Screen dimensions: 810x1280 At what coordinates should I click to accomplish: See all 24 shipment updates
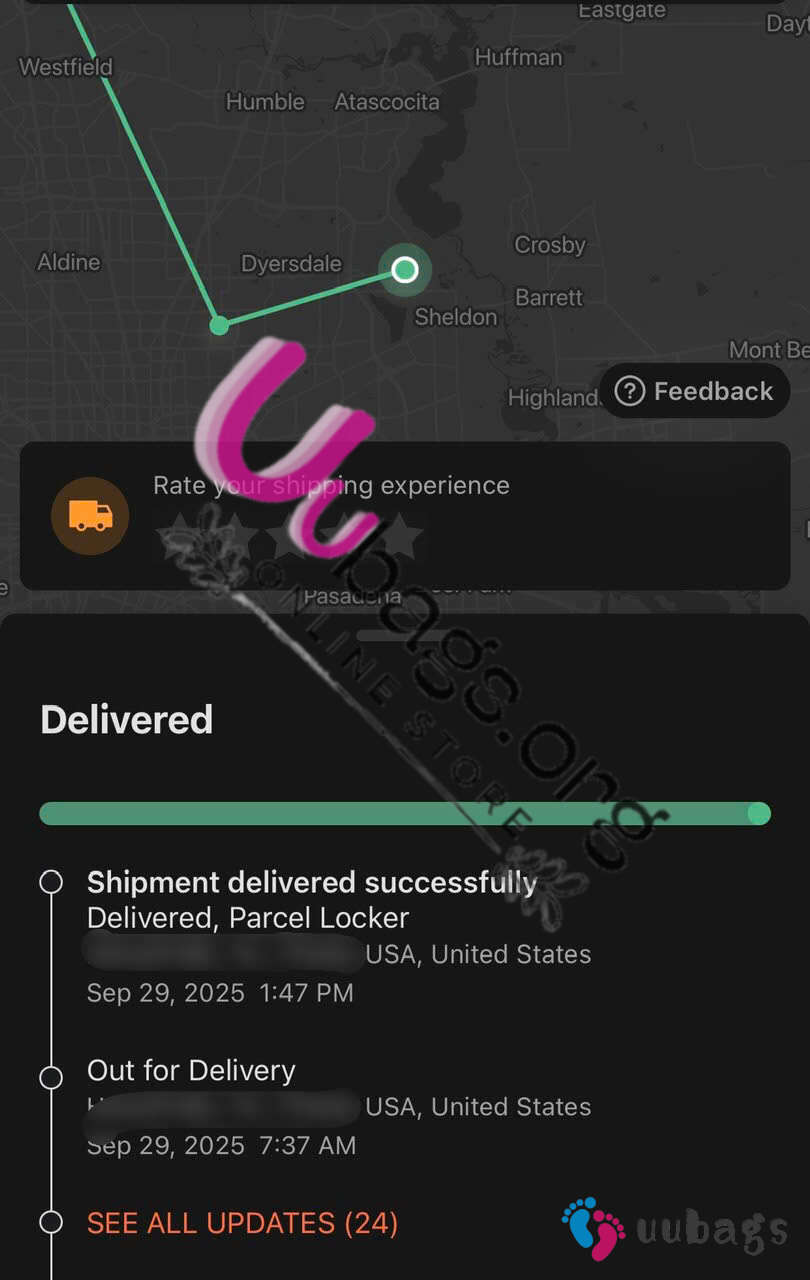[242, 1223]
